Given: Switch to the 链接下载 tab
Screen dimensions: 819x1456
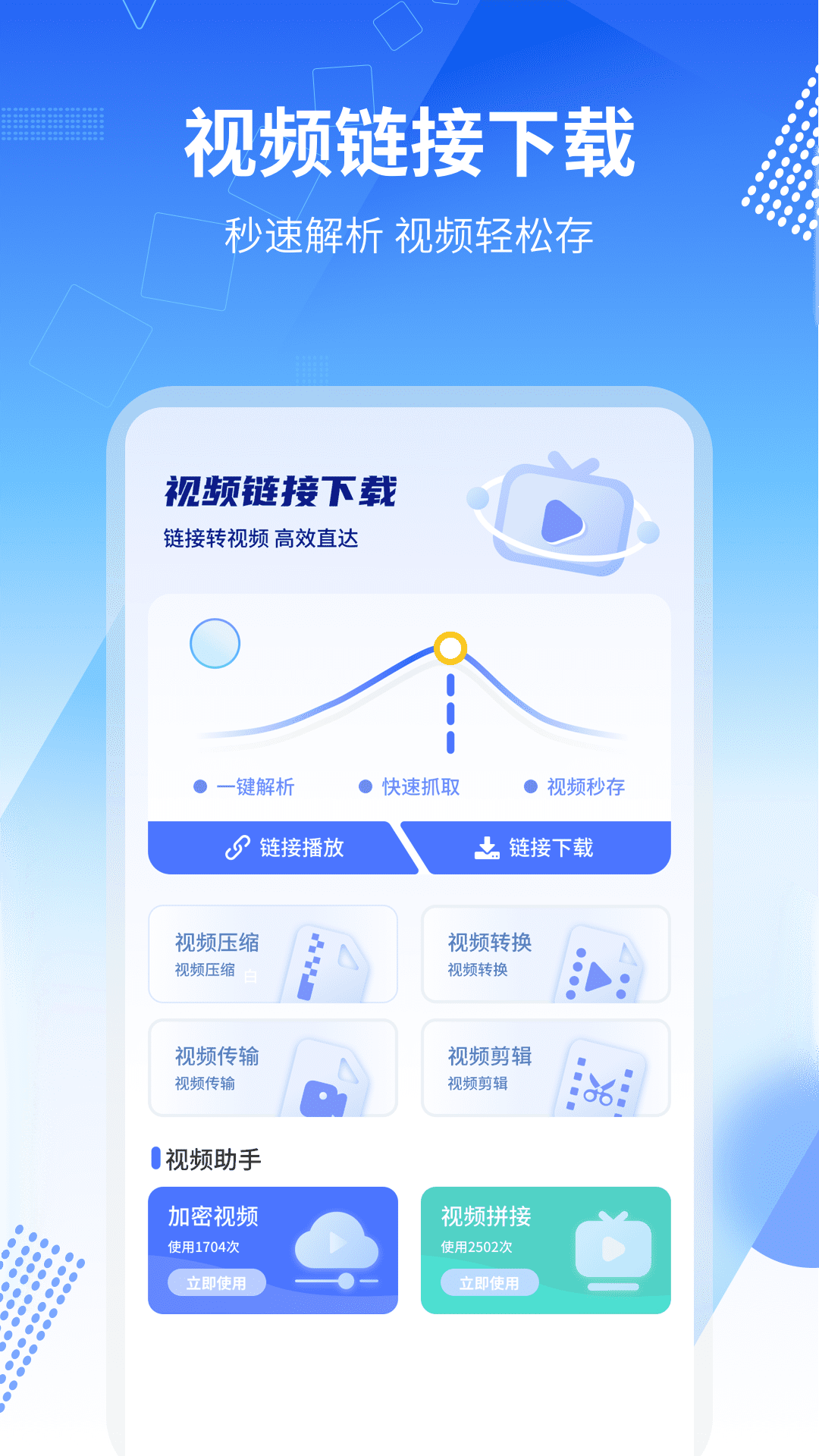Looking at the screenshot, I should point(546,849).
